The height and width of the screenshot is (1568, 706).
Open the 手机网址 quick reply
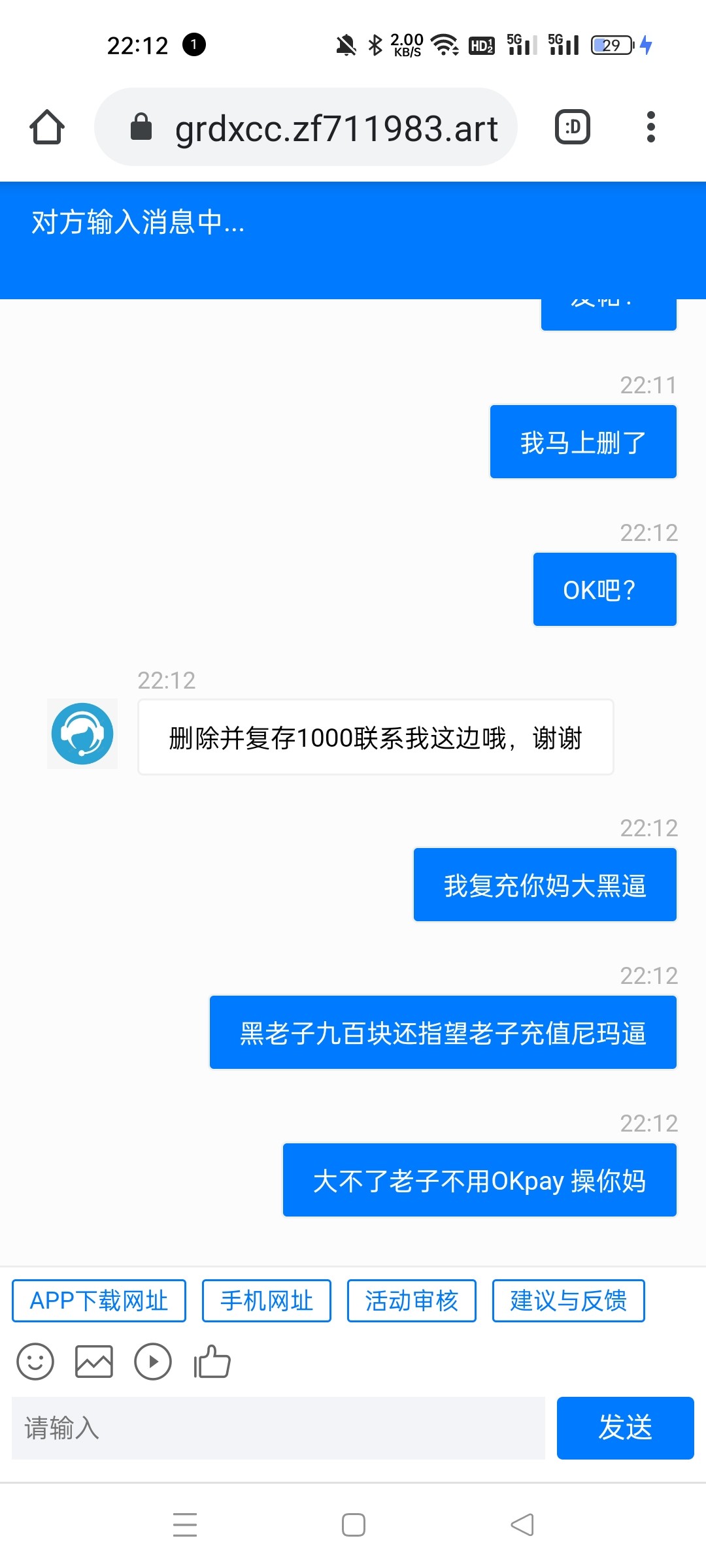pos(266,1301)
